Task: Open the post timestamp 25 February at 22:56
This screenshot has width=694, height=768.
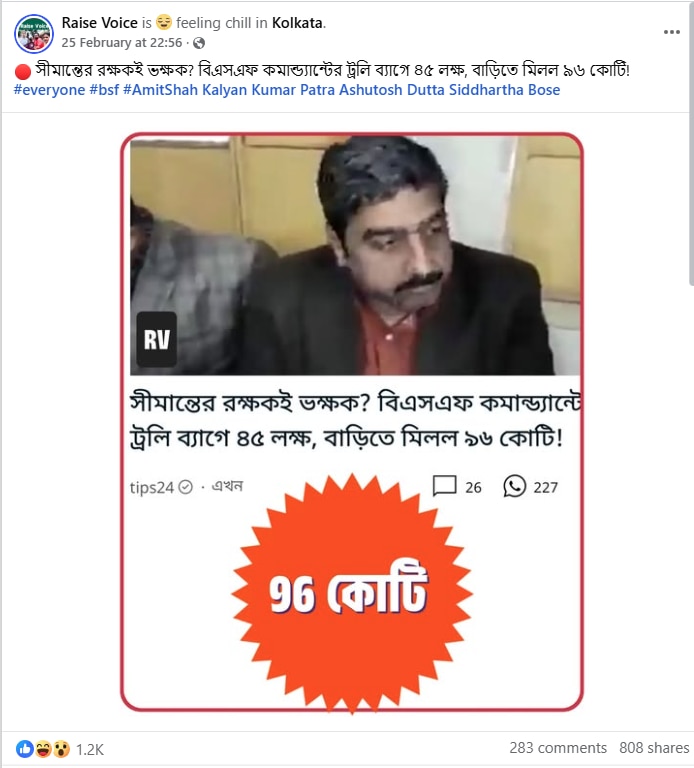Action: pyautogui.click(x=122, y=43)
